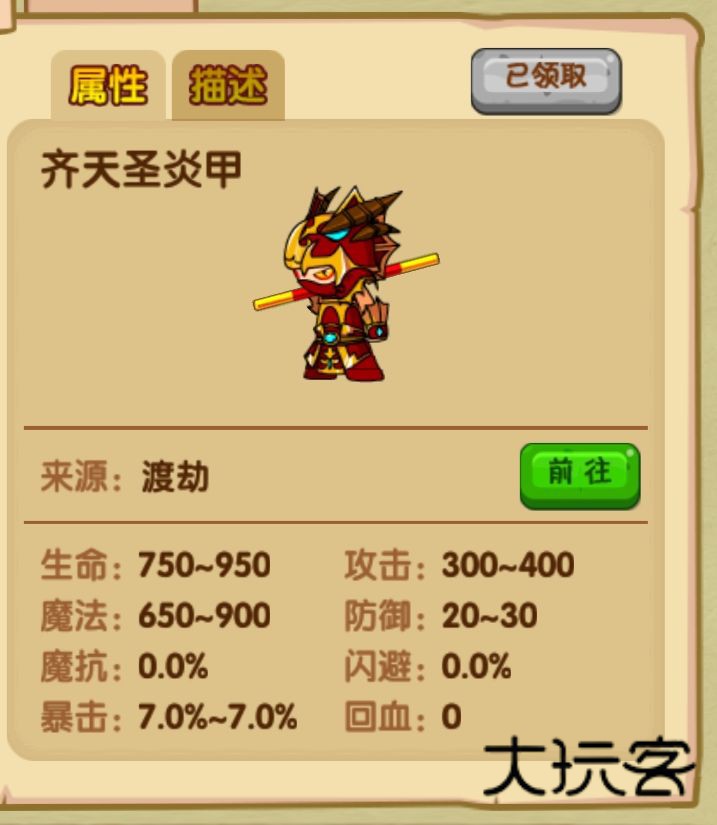Tap the 已领取 button
Image resolution: width=717 pixels, height=825 pixels.
546,79
